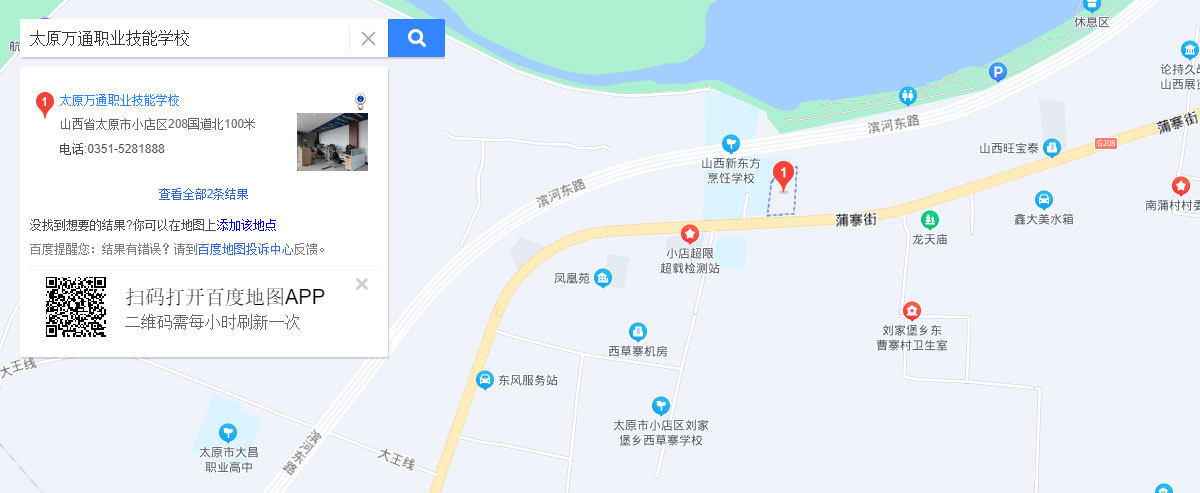Image resolution: width=1200 pixels, height=493 pixels.
Task: Tap the 龙天庙 map marker
Action: click(x=929, y=219)
